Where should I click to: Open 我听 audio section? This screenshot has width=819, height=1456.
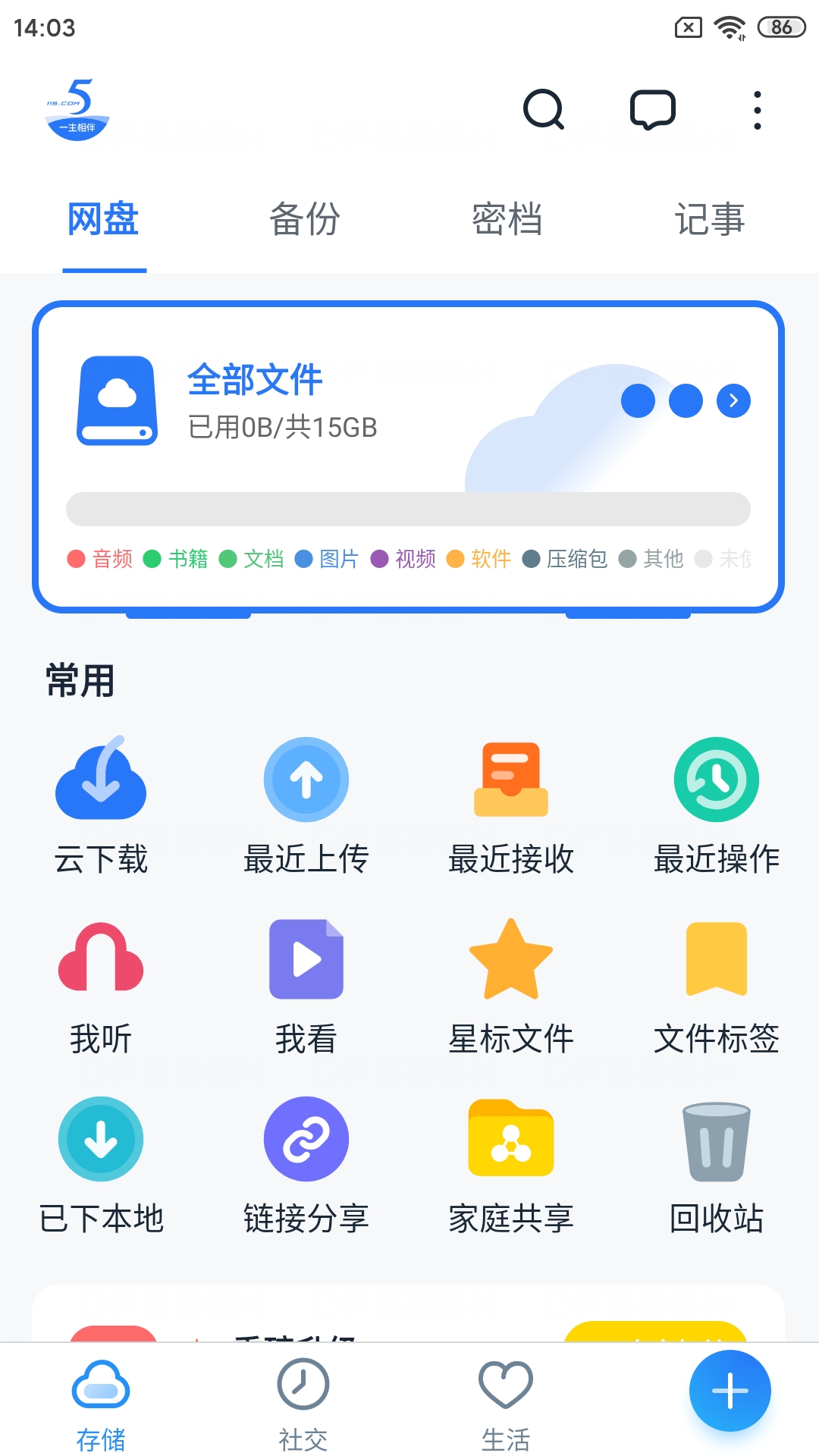click(101, 986)
